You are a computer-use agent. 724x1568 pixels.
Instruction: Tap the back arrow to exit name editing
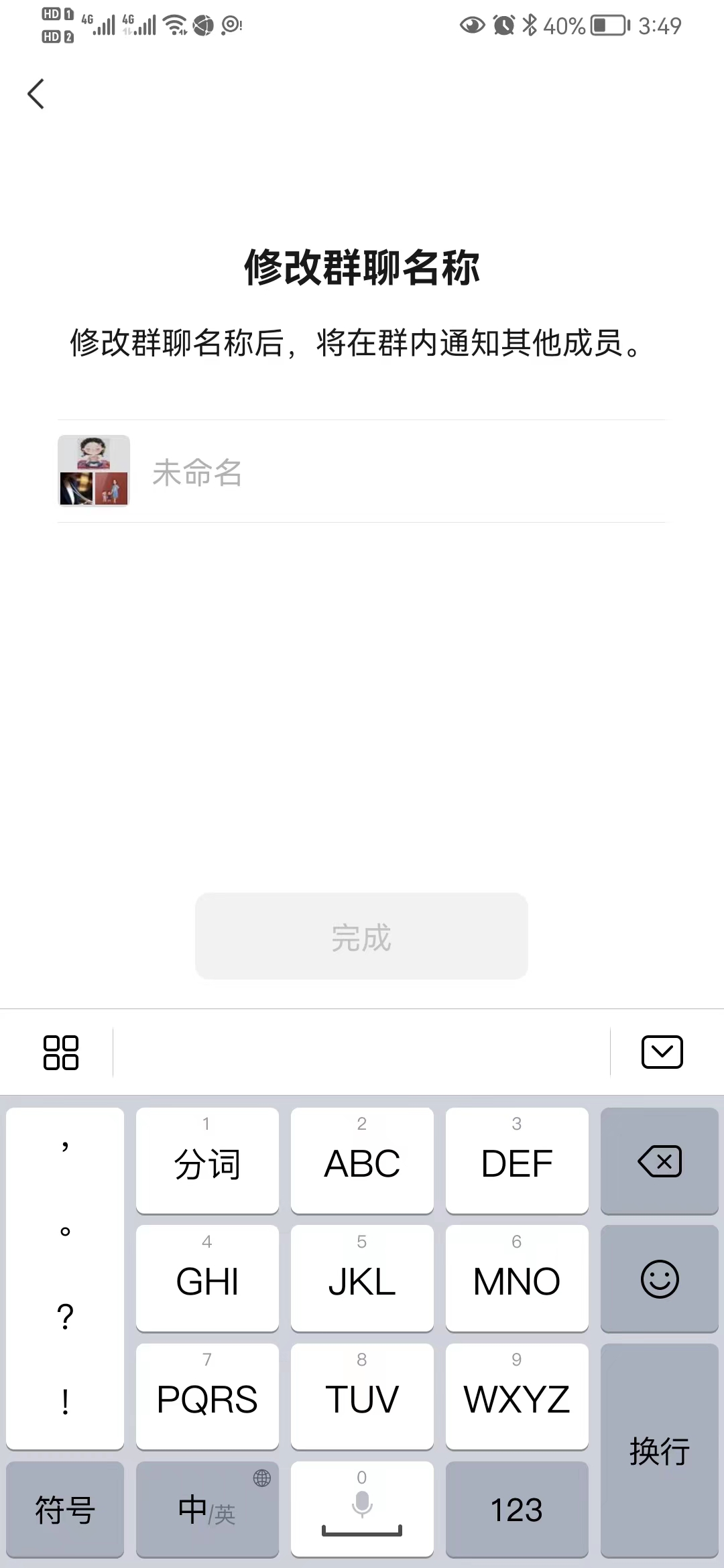(37, 94)
